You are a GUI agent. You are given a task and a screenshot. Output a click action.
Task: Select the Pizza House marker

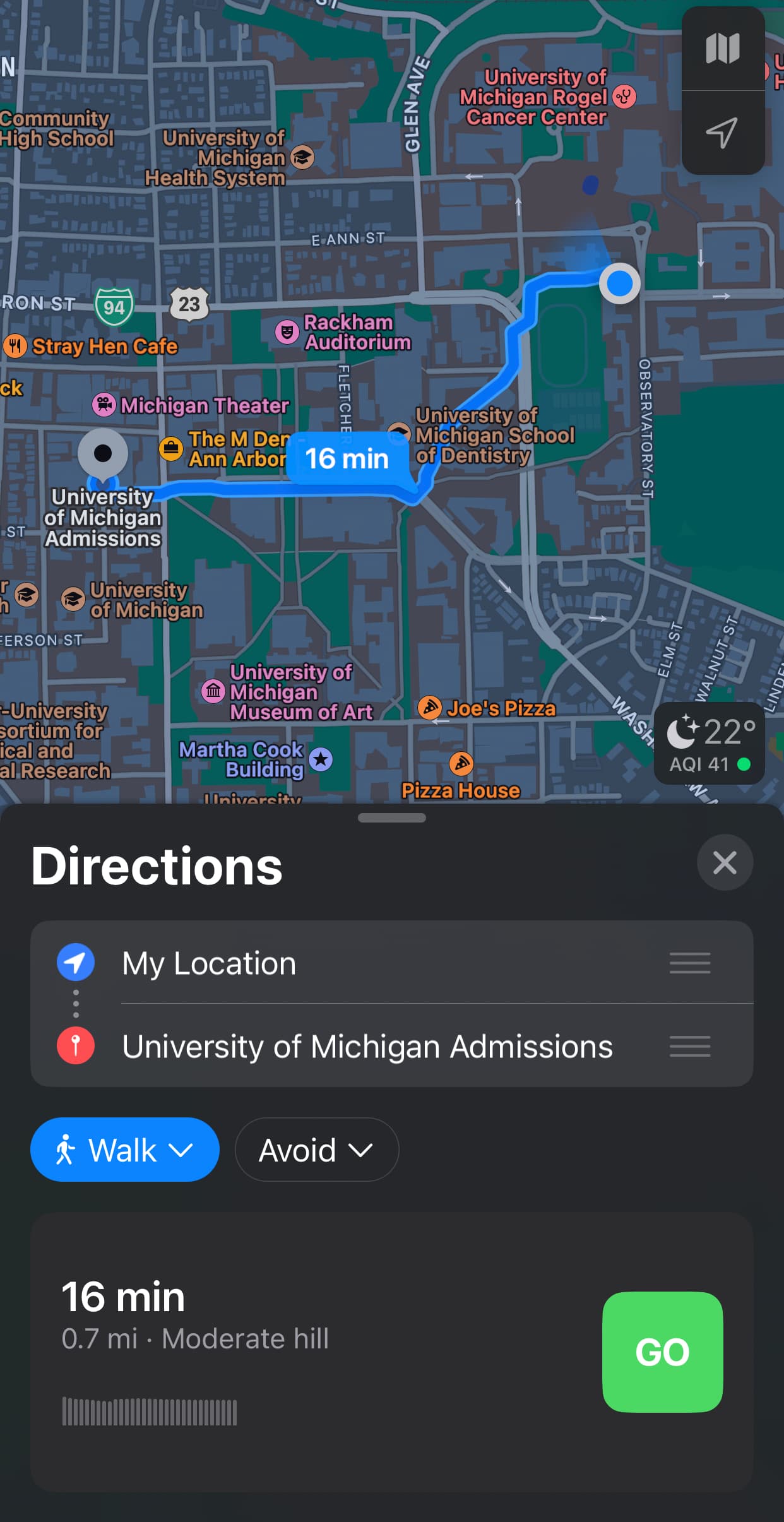461,764
